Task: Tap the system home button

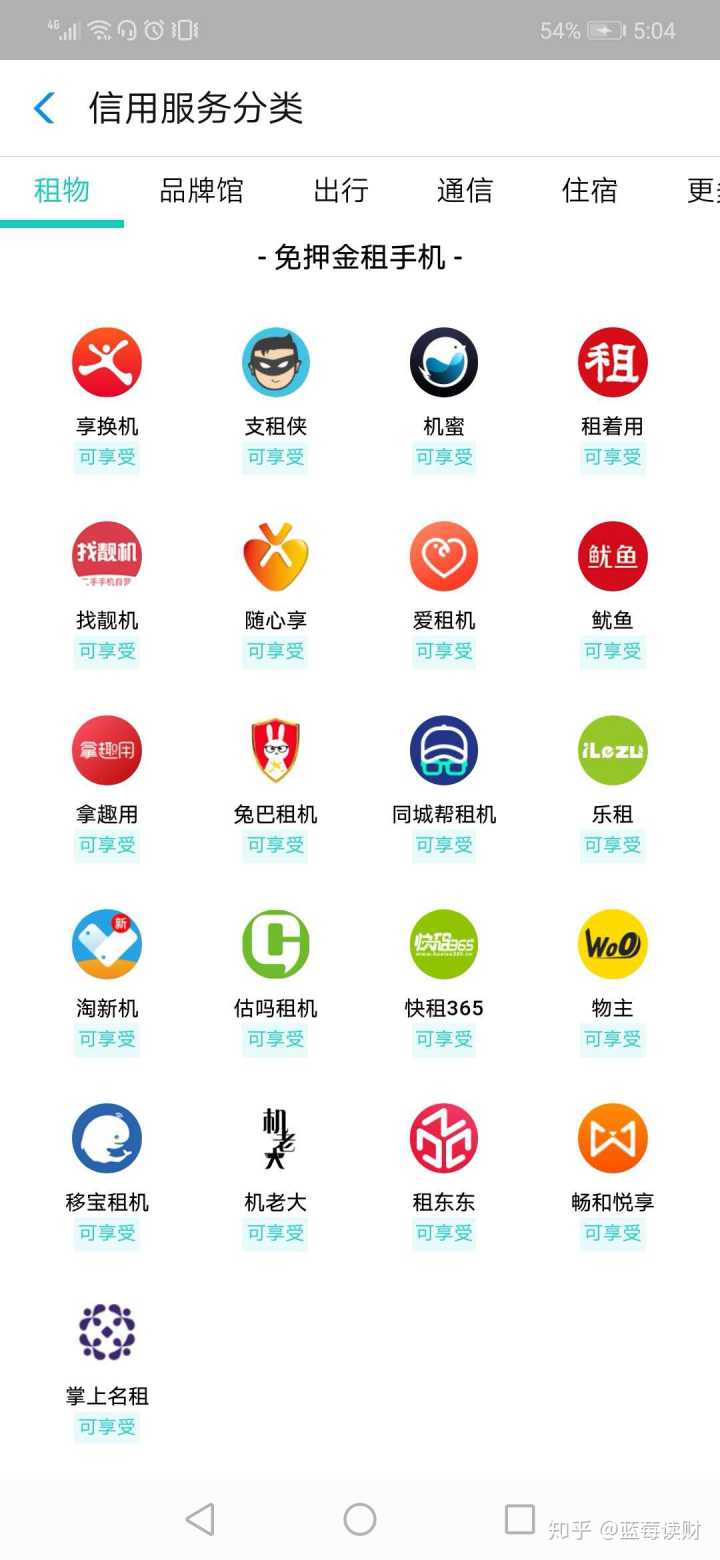Action: [x=360, y=1519]
